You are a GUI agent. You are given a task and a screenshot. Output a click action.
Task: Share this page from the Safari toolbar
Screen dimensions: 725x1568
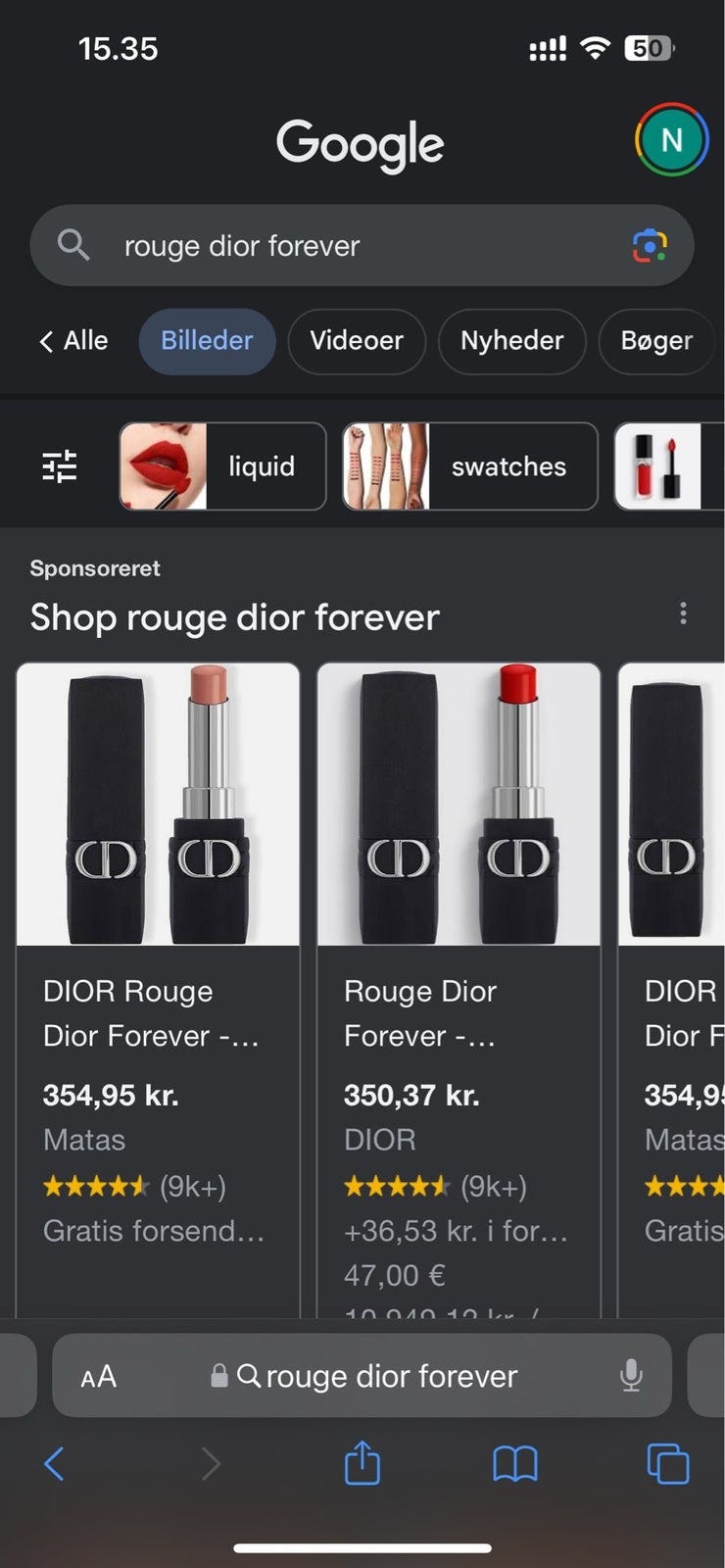(x=362, y=1464)
